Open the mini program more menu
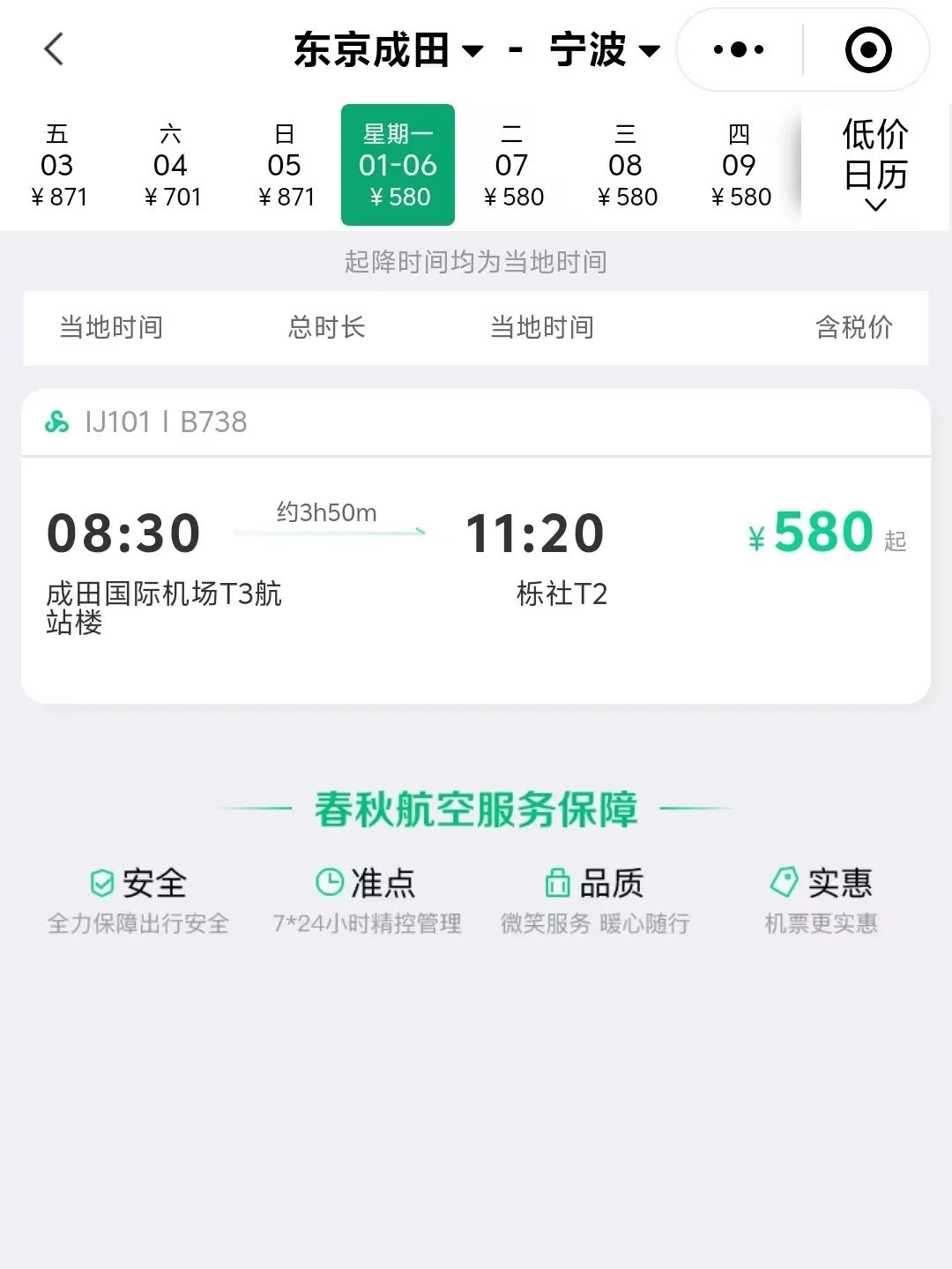Screen dimensions: 952x1269 [x=739, y=49]
